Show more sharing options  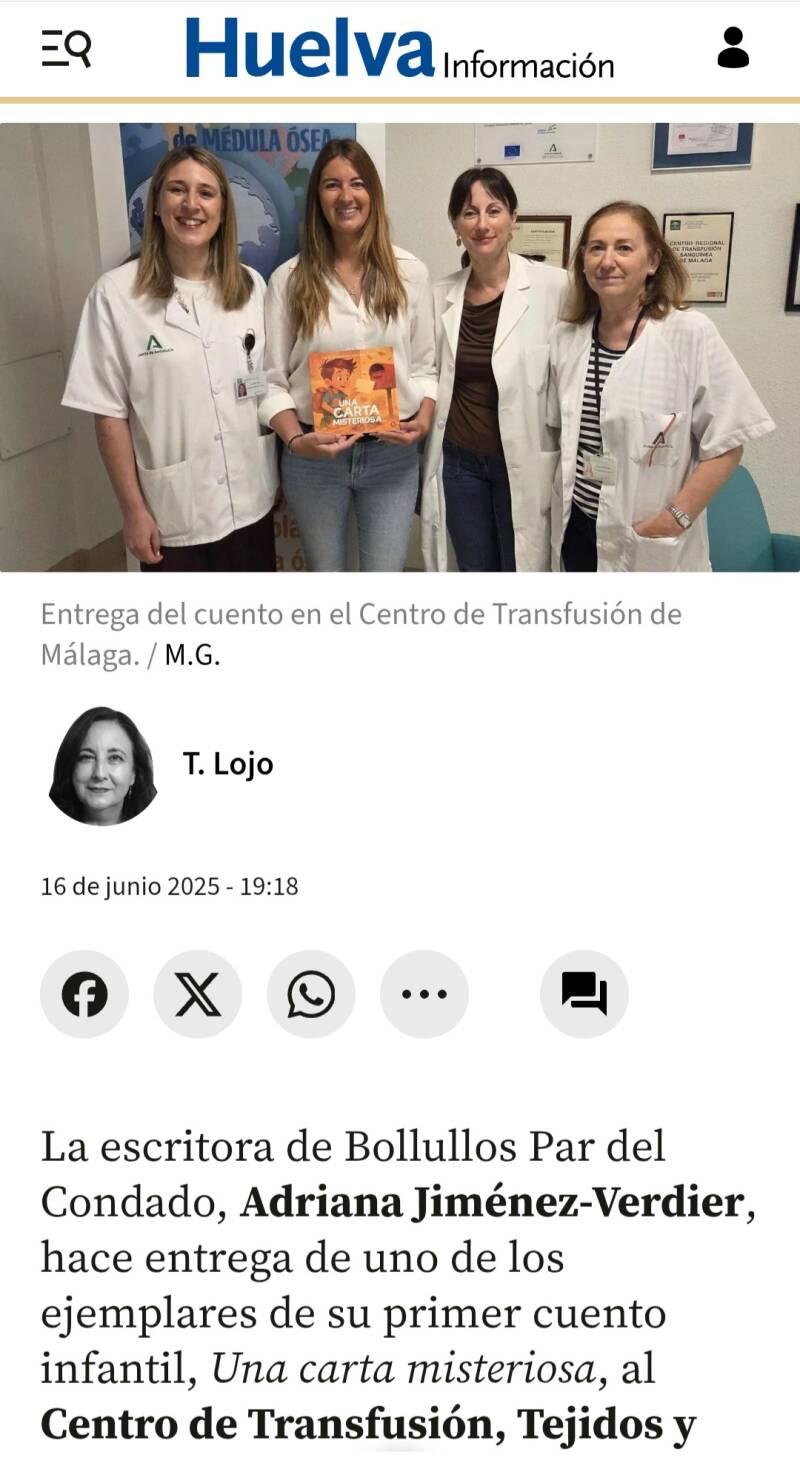click(424, 994)
